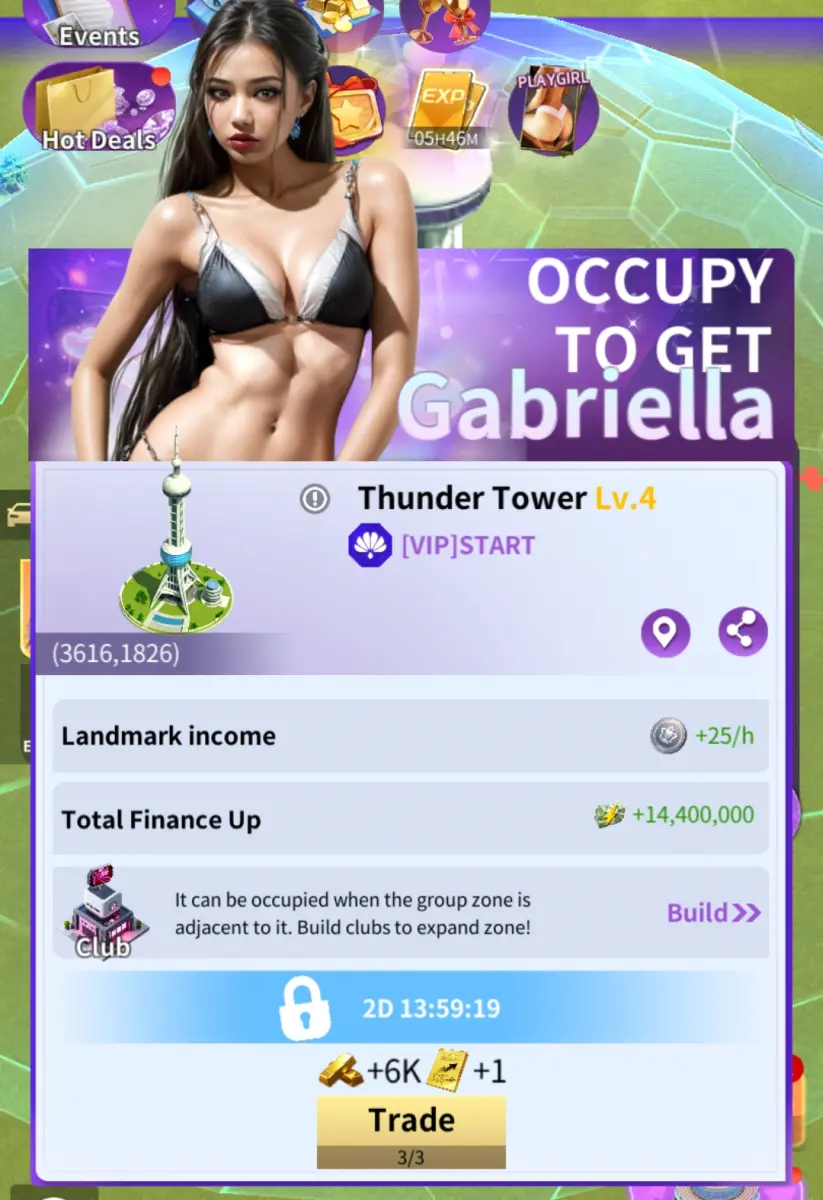823x1200 pixels.
Task: Share Thunder Tower coordinates
Action: coord(743,632)
